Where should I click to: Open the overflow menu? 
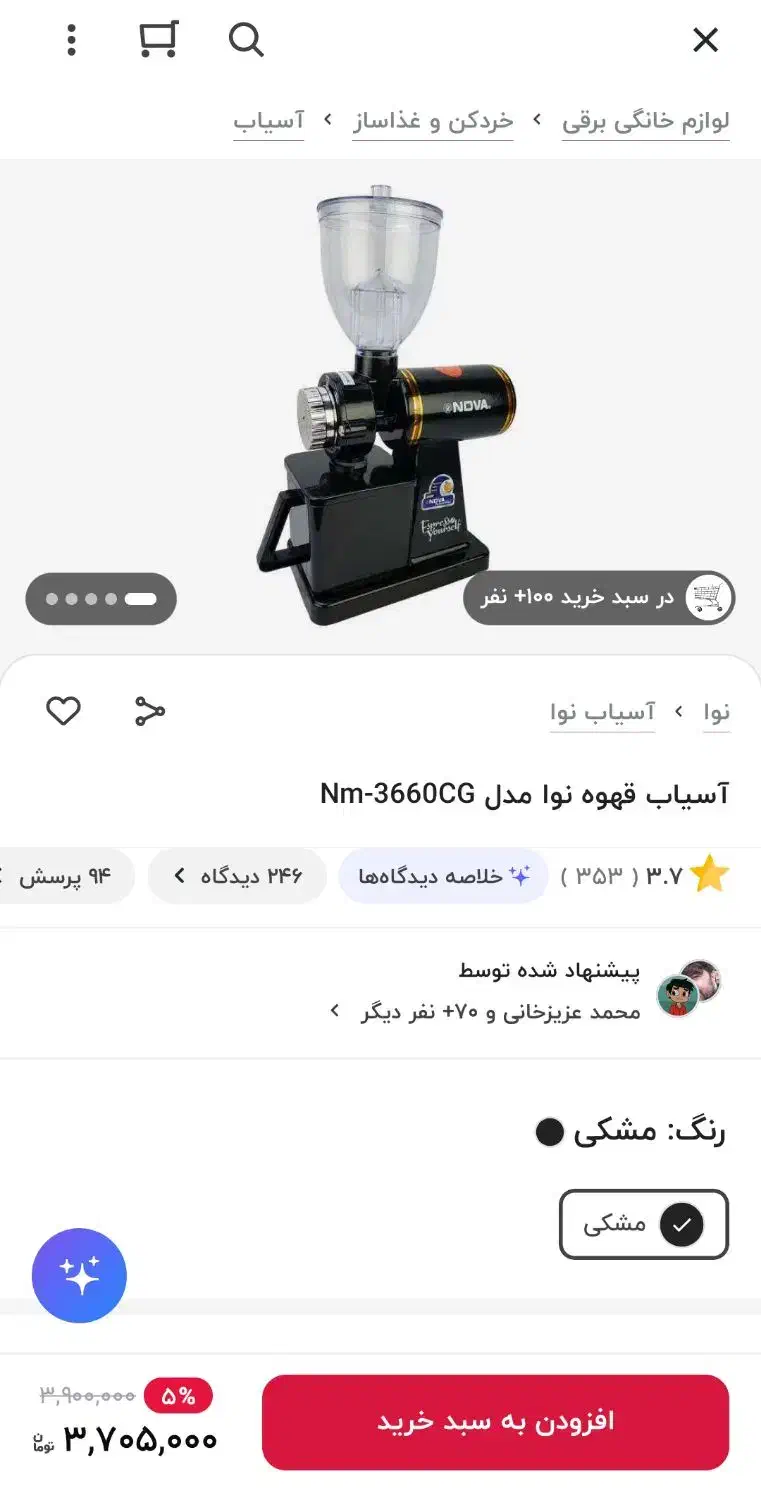71,40
